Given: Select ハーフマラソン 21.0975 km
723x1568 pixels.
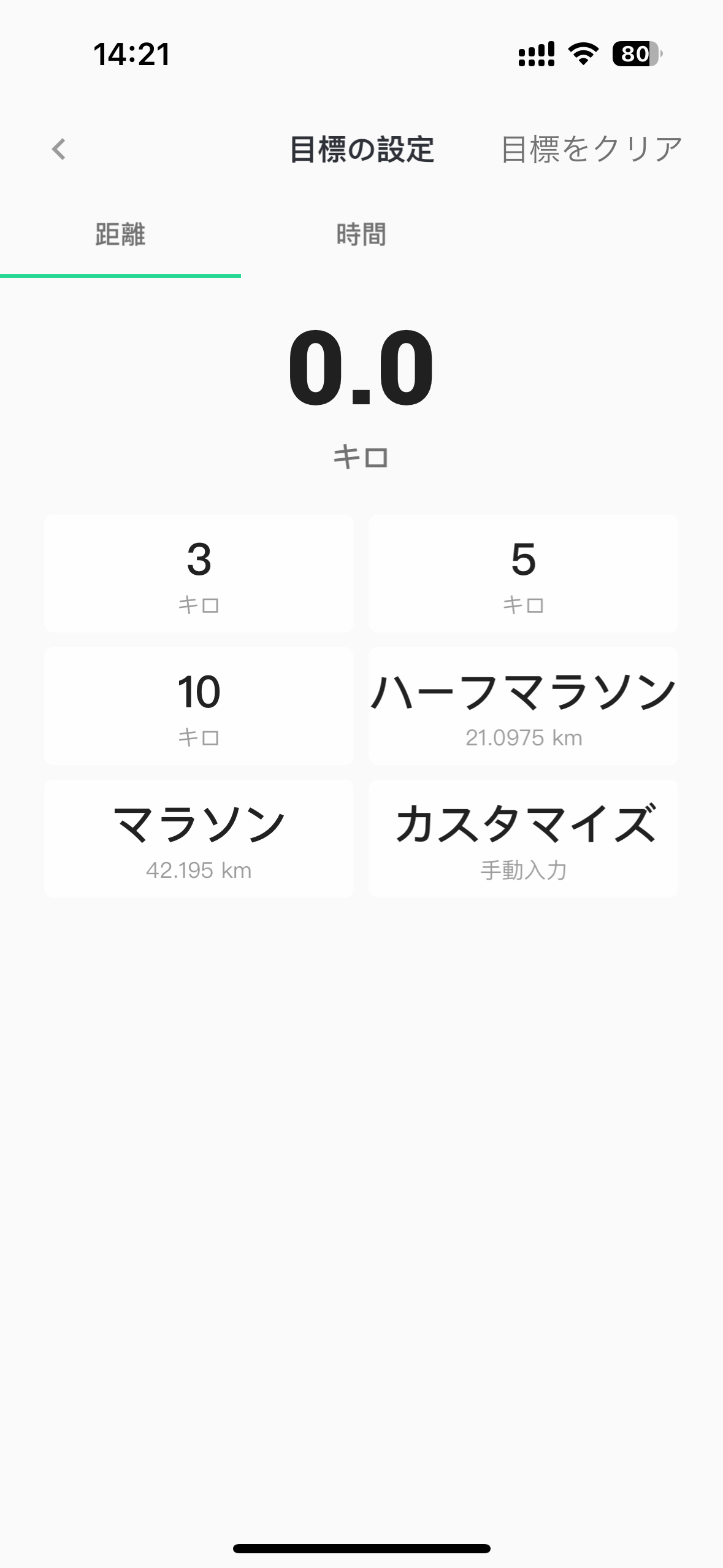Looking at the screenshot, I should point(523,706).
